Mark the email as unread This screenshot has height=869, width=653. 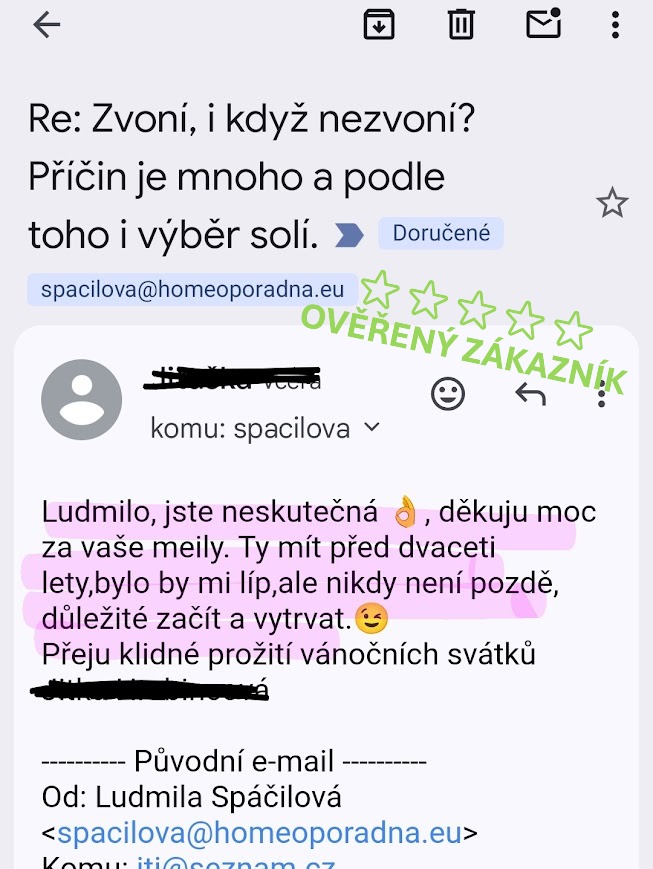pos(543,24)
